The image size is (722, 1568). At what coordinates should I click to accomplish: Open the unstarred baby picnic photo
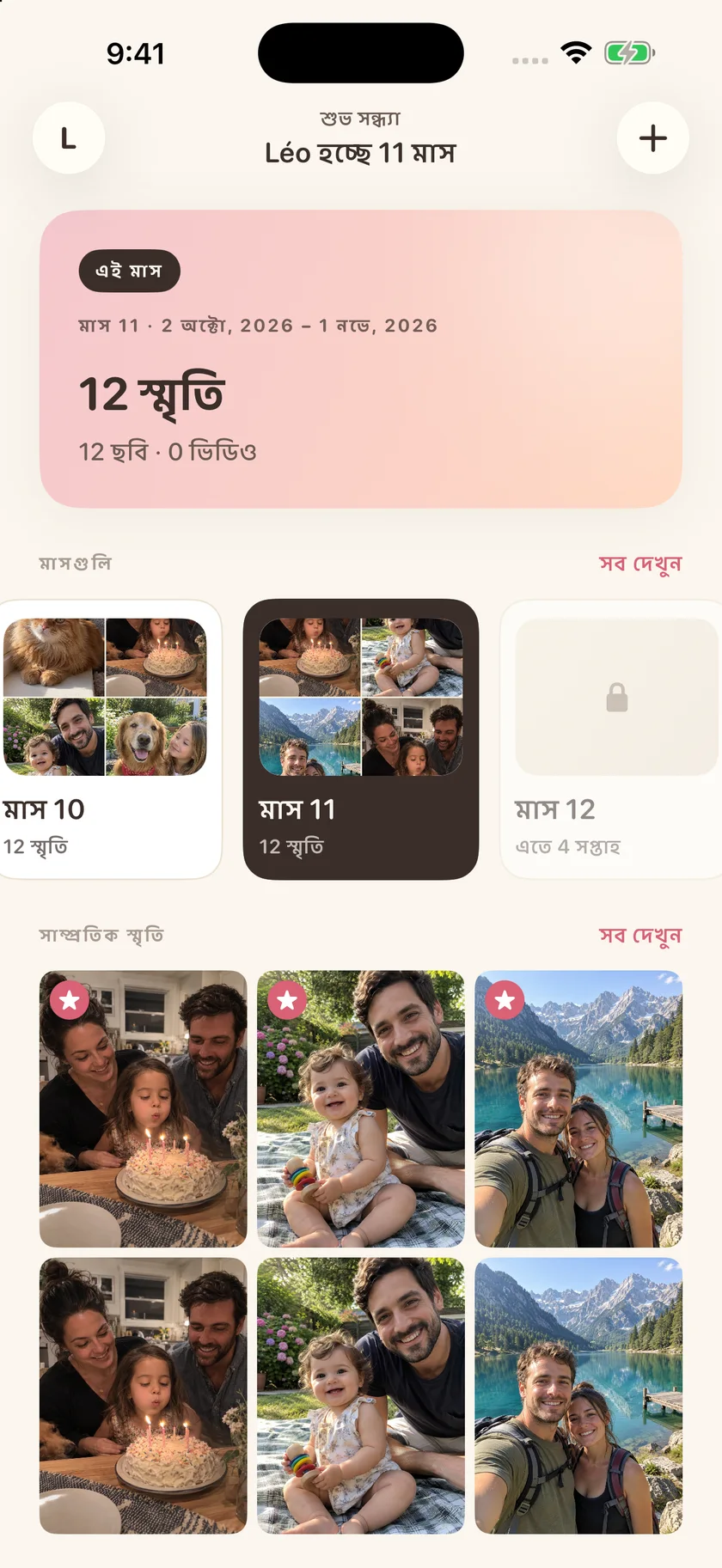(361, 1396)
